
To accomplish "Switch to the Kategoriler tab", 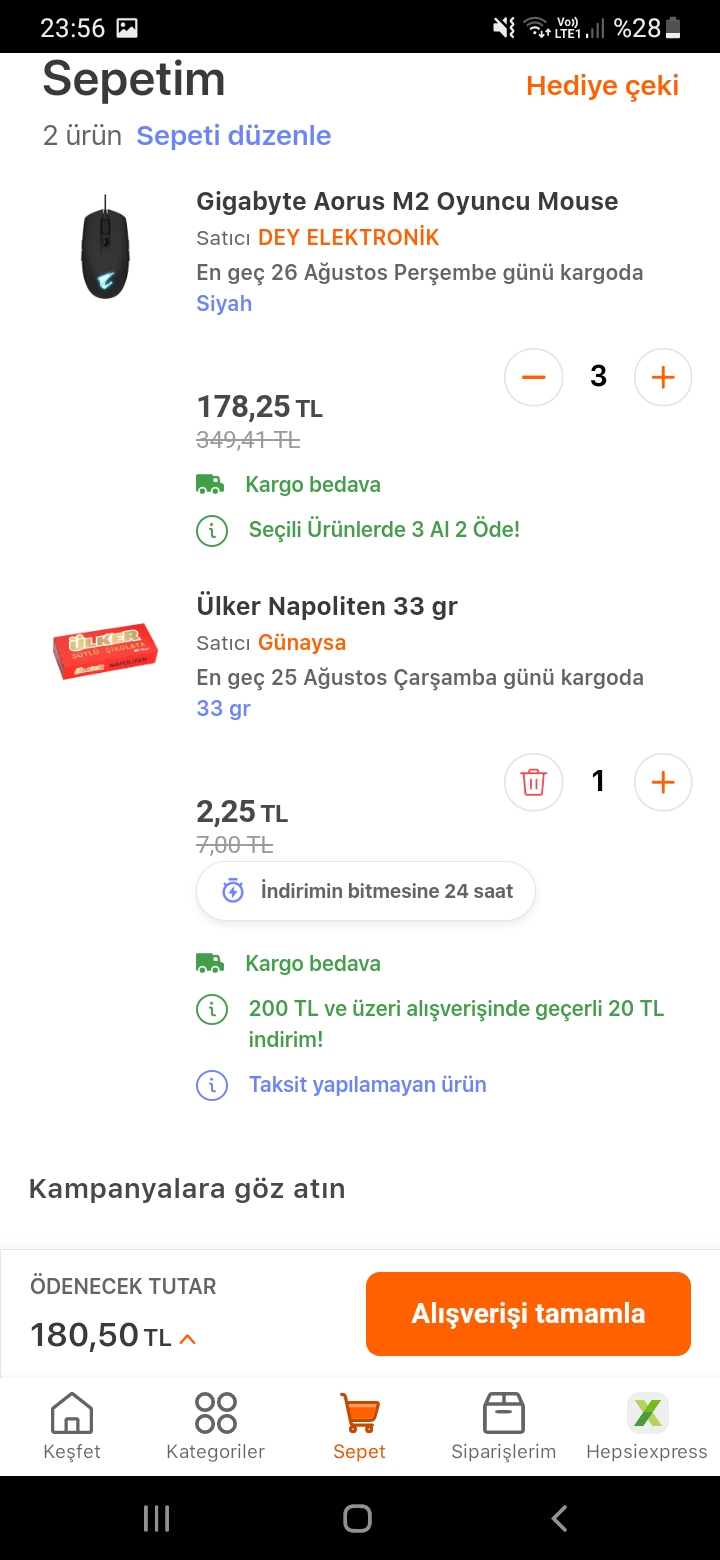I will click(x=215, y=1425).
